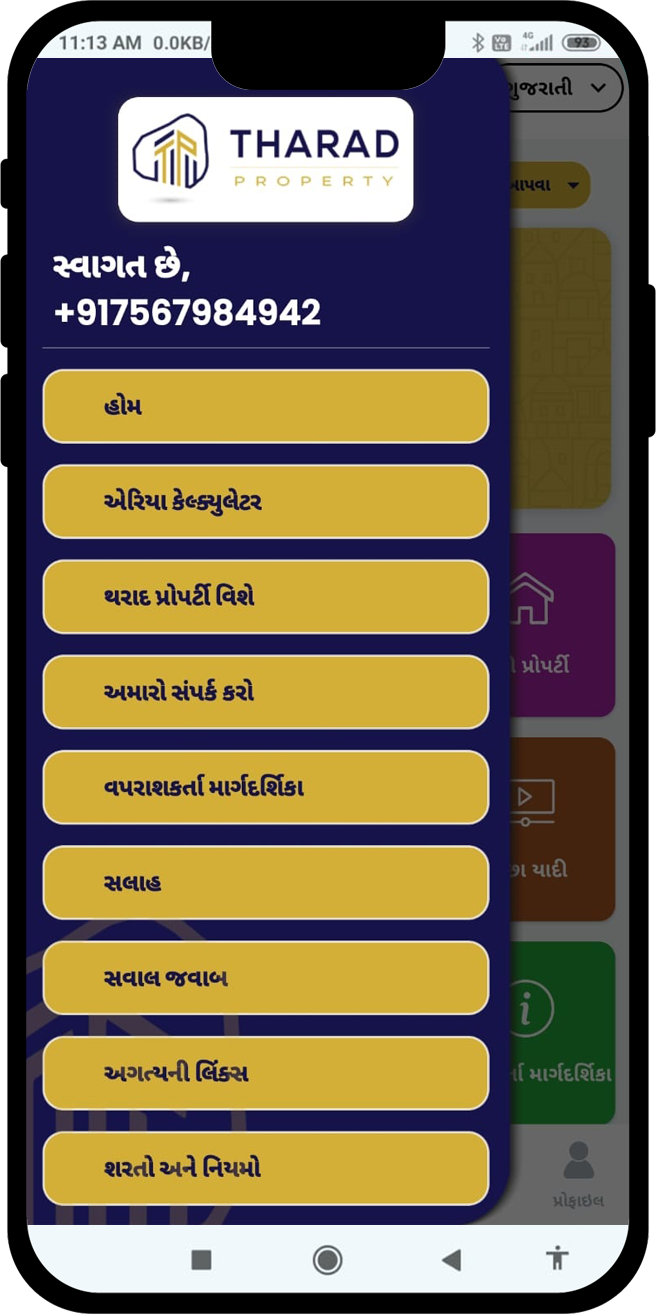Open શરતો અને નિયમો
Screen dimensions: 656x1314
click(265, 1168)
